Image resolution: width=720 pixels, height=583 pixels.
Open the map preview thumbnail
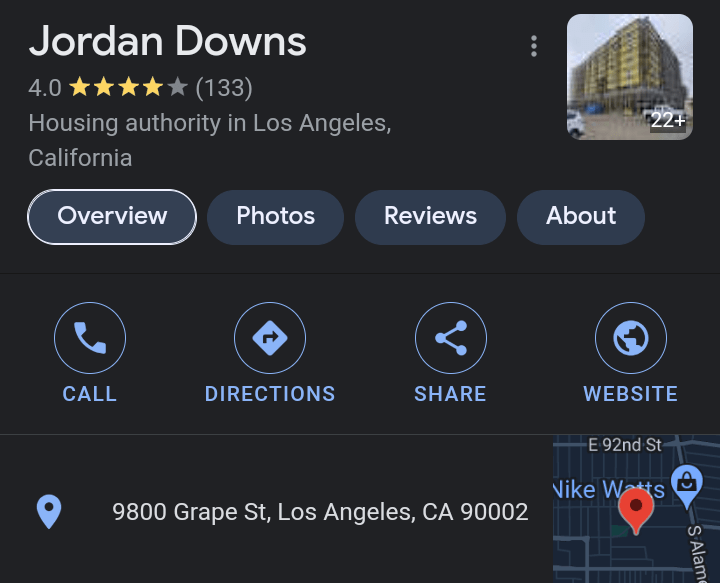(636, 510)
